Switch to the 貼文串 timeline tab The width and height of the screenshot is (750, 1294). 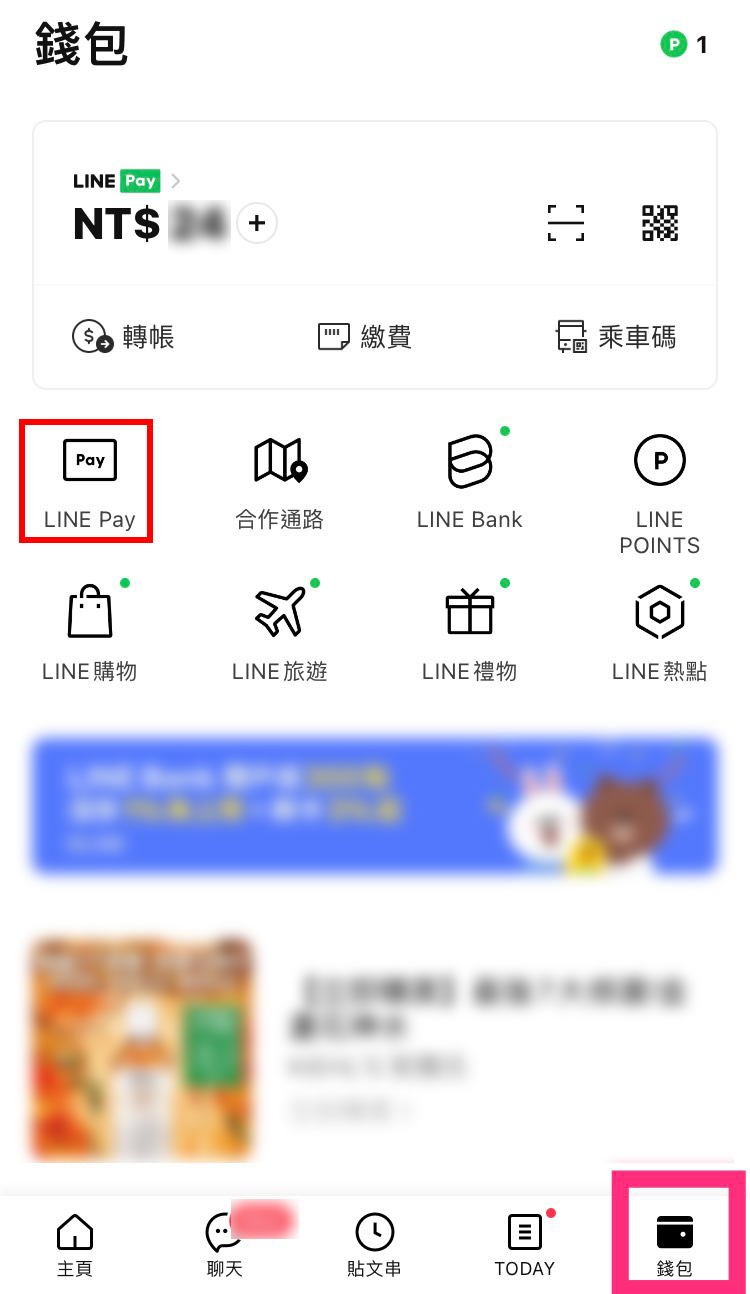374,1245
